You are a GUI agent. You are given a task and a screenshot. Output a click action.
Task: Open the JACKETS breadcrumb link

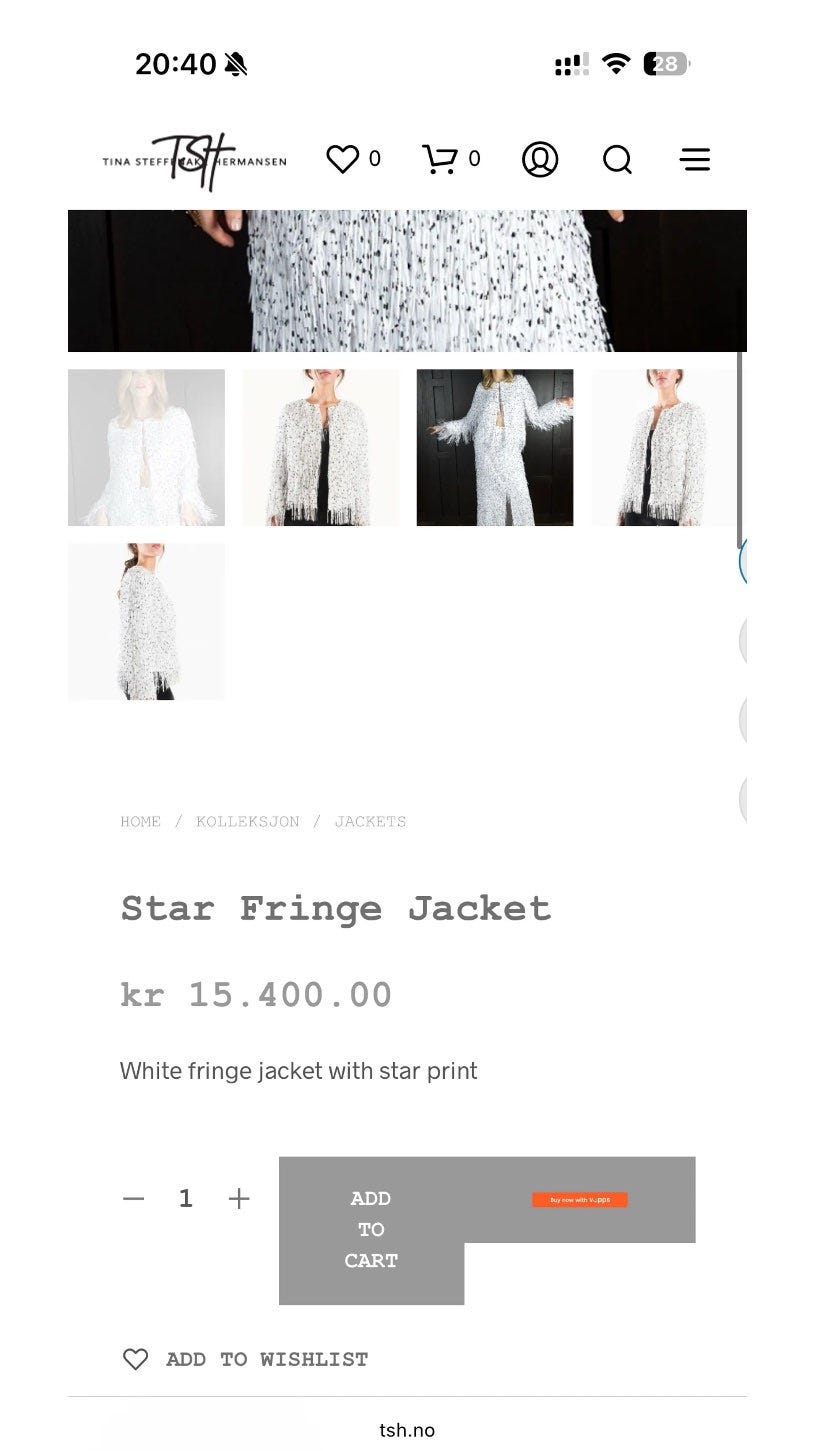point(370,821)
